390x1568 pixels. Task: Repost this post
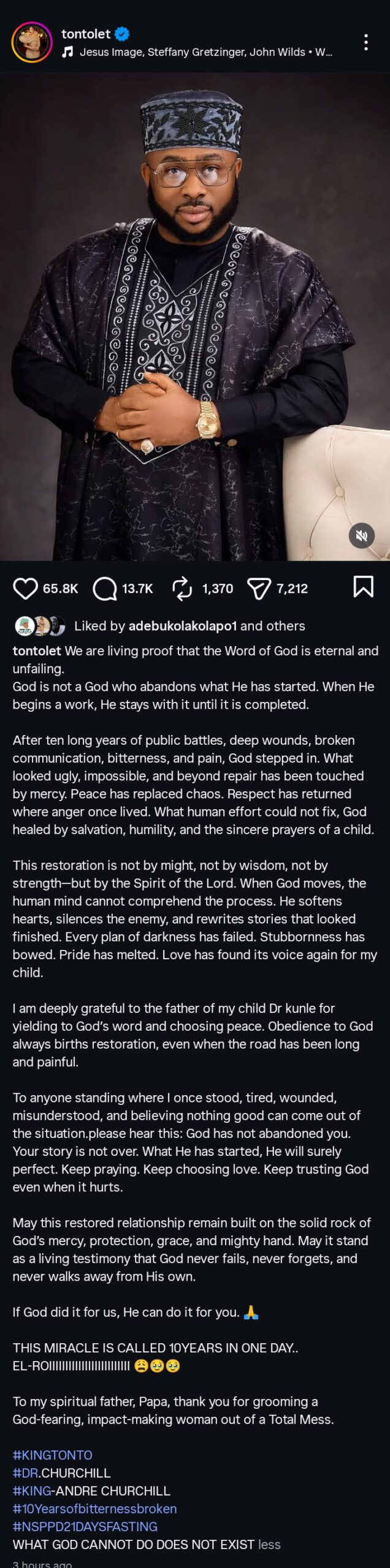pyautogui.click(x=182, y=589)
